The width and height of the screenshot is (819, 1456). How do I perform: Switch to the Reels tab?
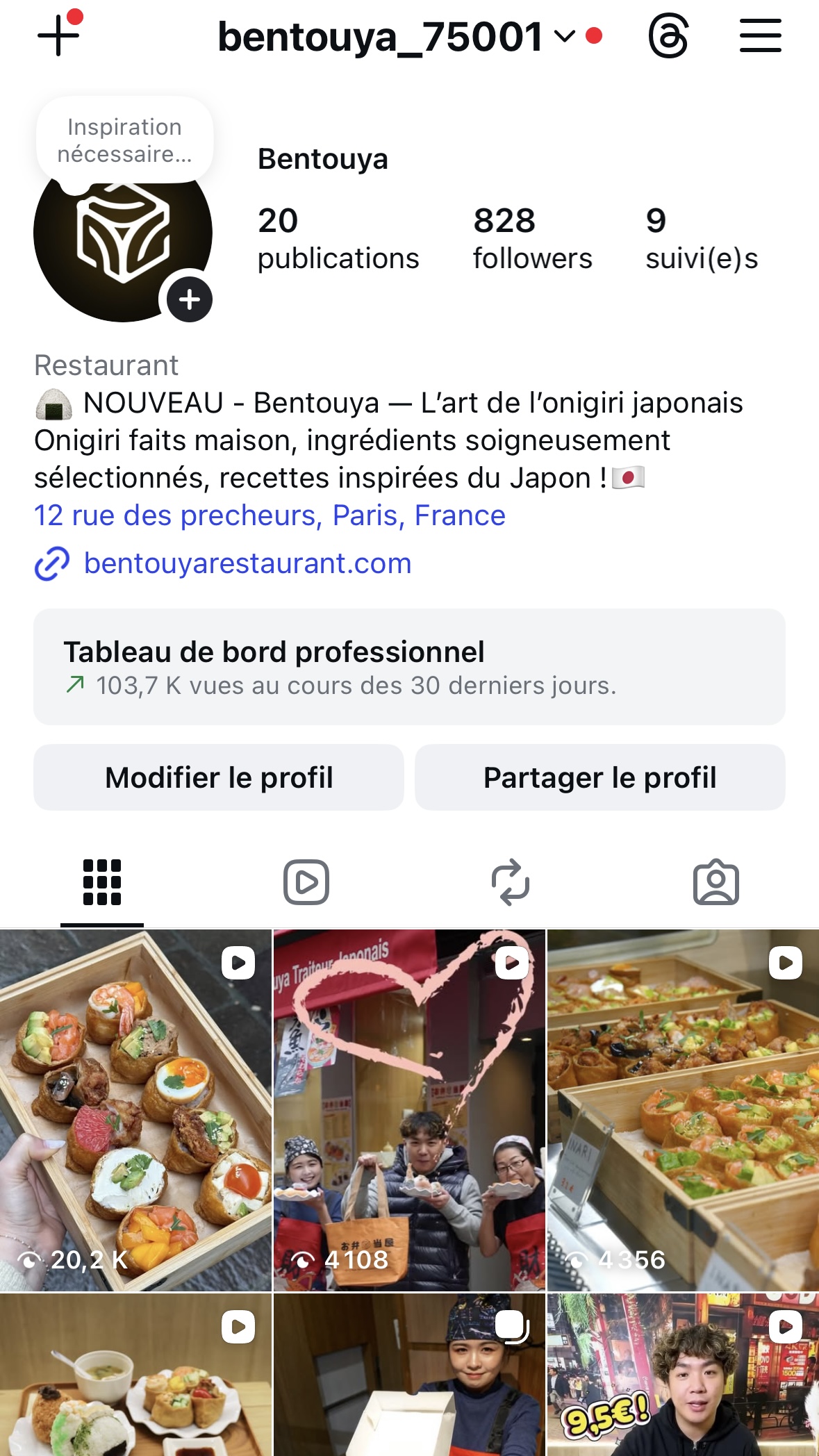pyautogui.click(x=306, y=883)
